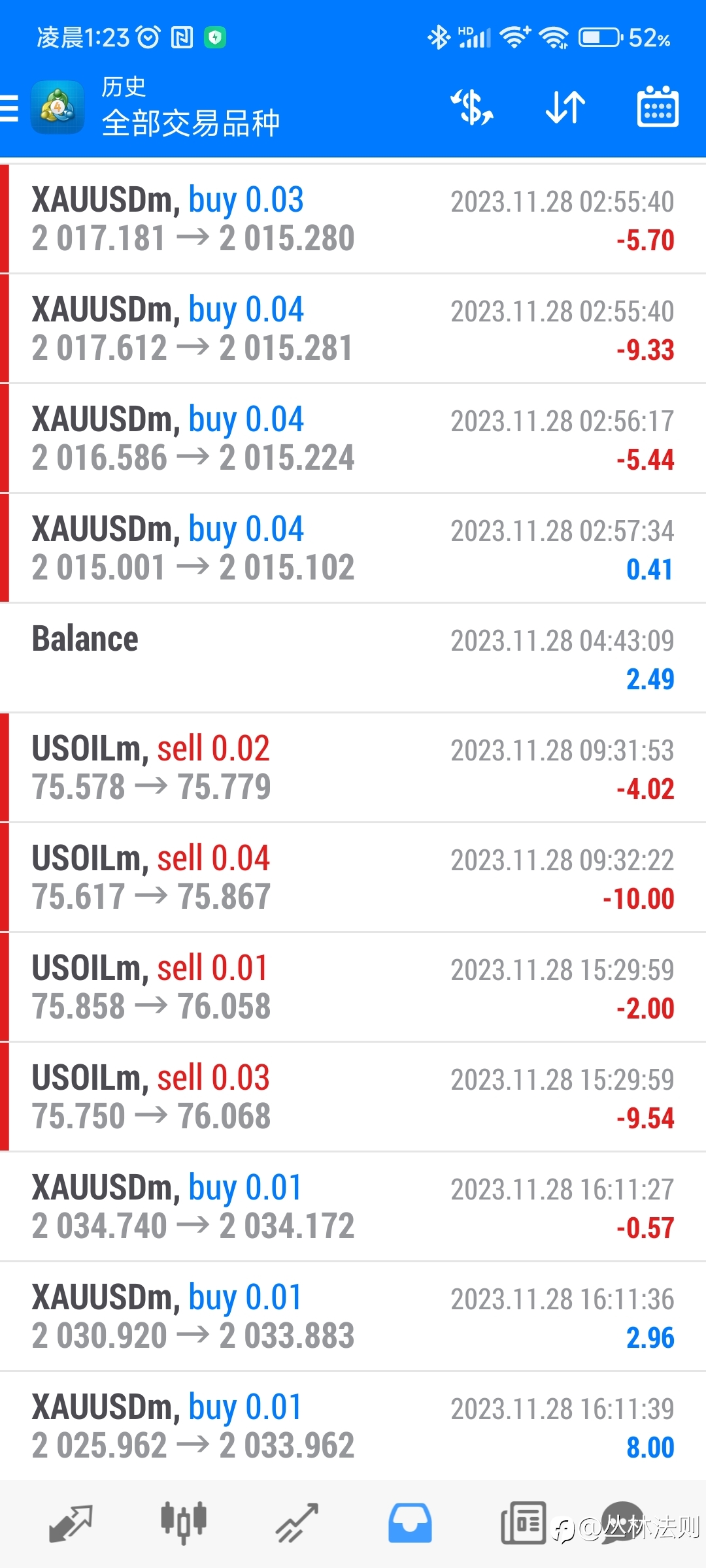
Task: Expand XAUUSDm trade with 2.96 profit
Action: tap(353, 1316)
